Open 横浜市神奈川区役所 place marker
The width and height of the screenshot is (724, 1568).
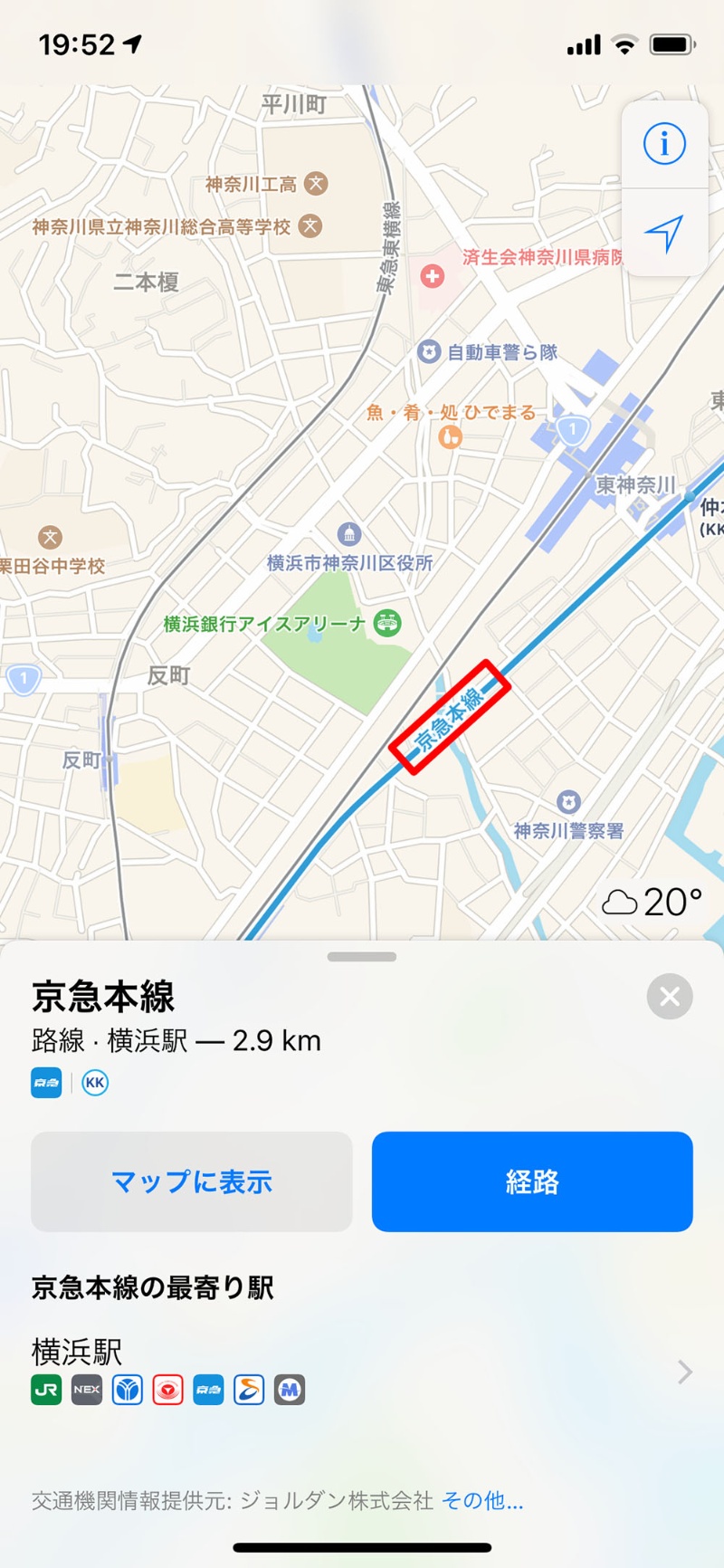pyautogui.click(x=349, y=535)
